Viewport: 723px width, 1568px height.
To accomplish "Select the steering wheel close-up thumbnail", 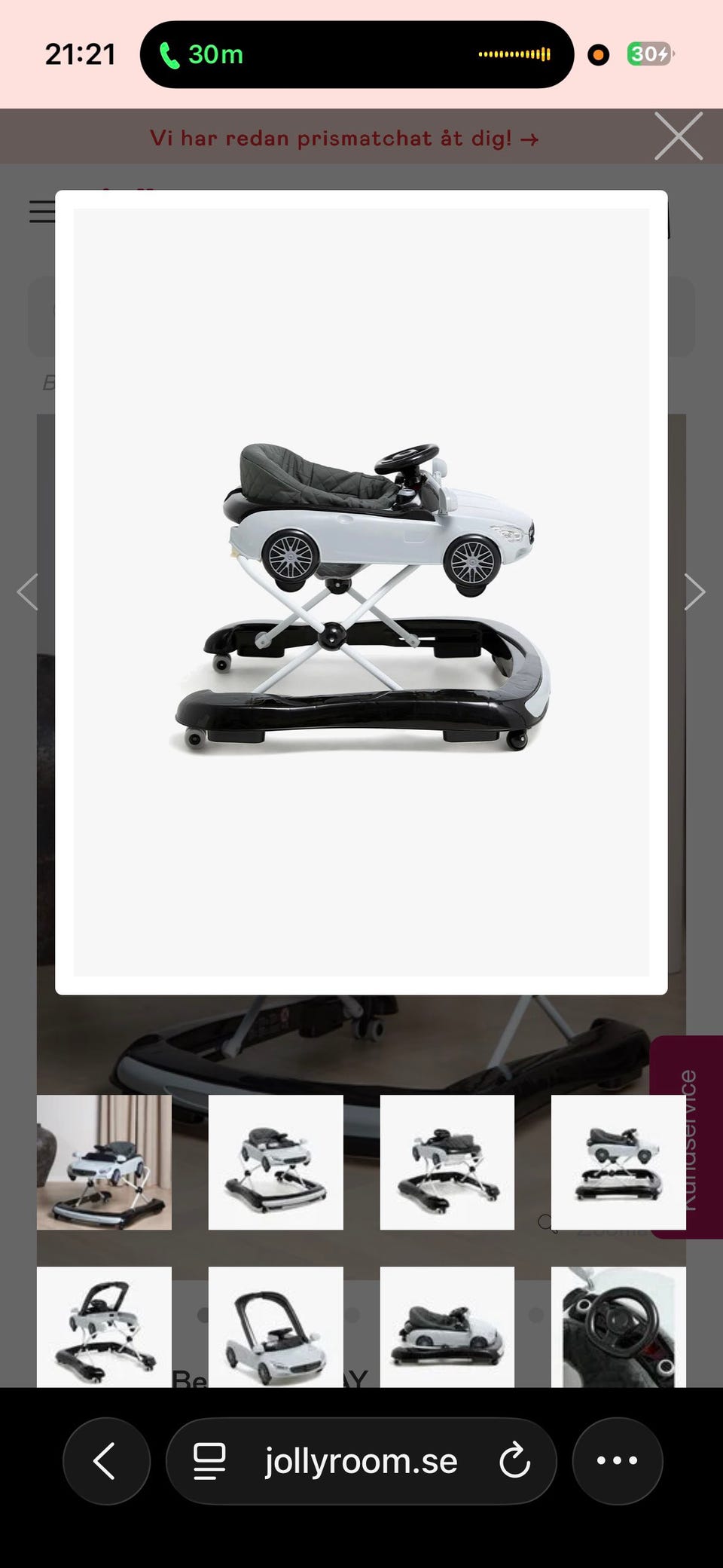I will (x=618, y=1327).
